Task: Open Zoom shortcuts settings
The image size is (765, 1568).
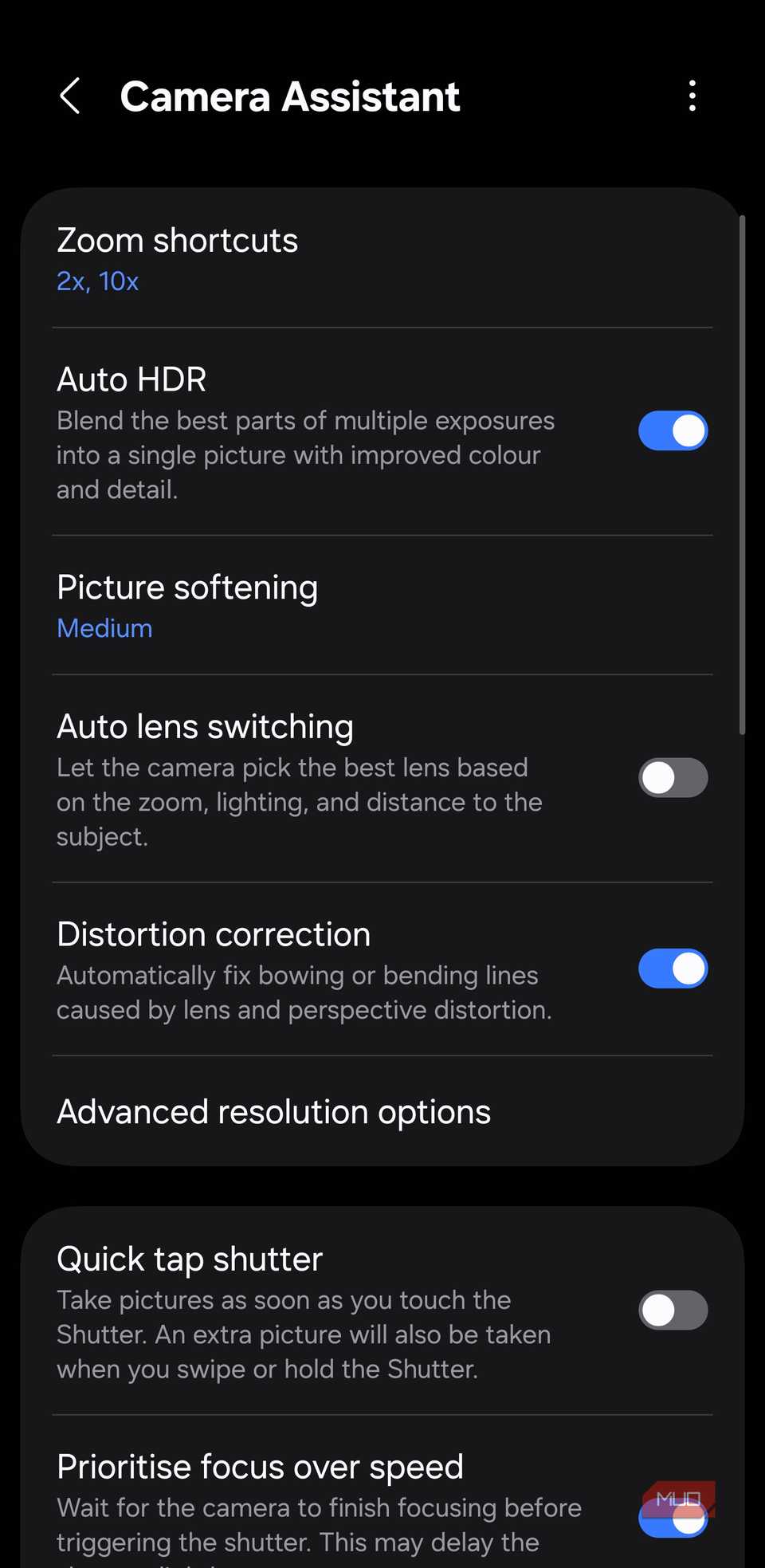Action: click(177, 258)
